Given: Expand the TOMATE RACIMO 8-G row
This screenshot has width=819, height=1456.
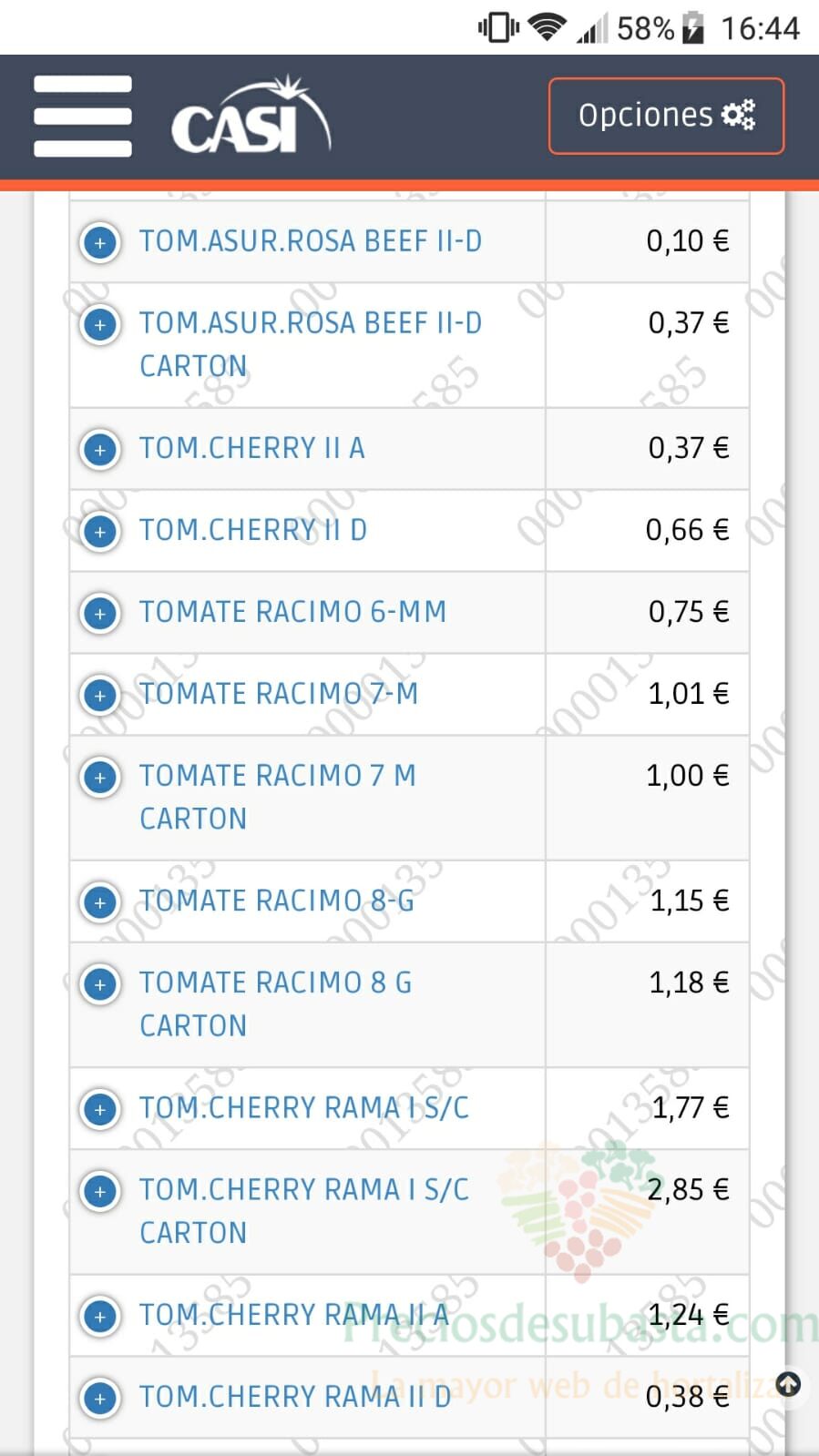Looking at the screenshot, I should point(100,902).
